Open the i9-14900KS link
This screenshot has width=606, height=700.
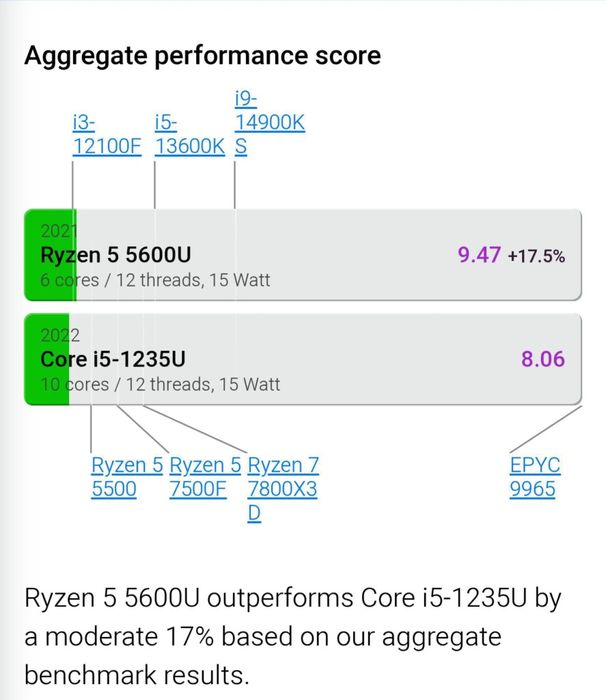pyautogui.click(x=268, y=123)
